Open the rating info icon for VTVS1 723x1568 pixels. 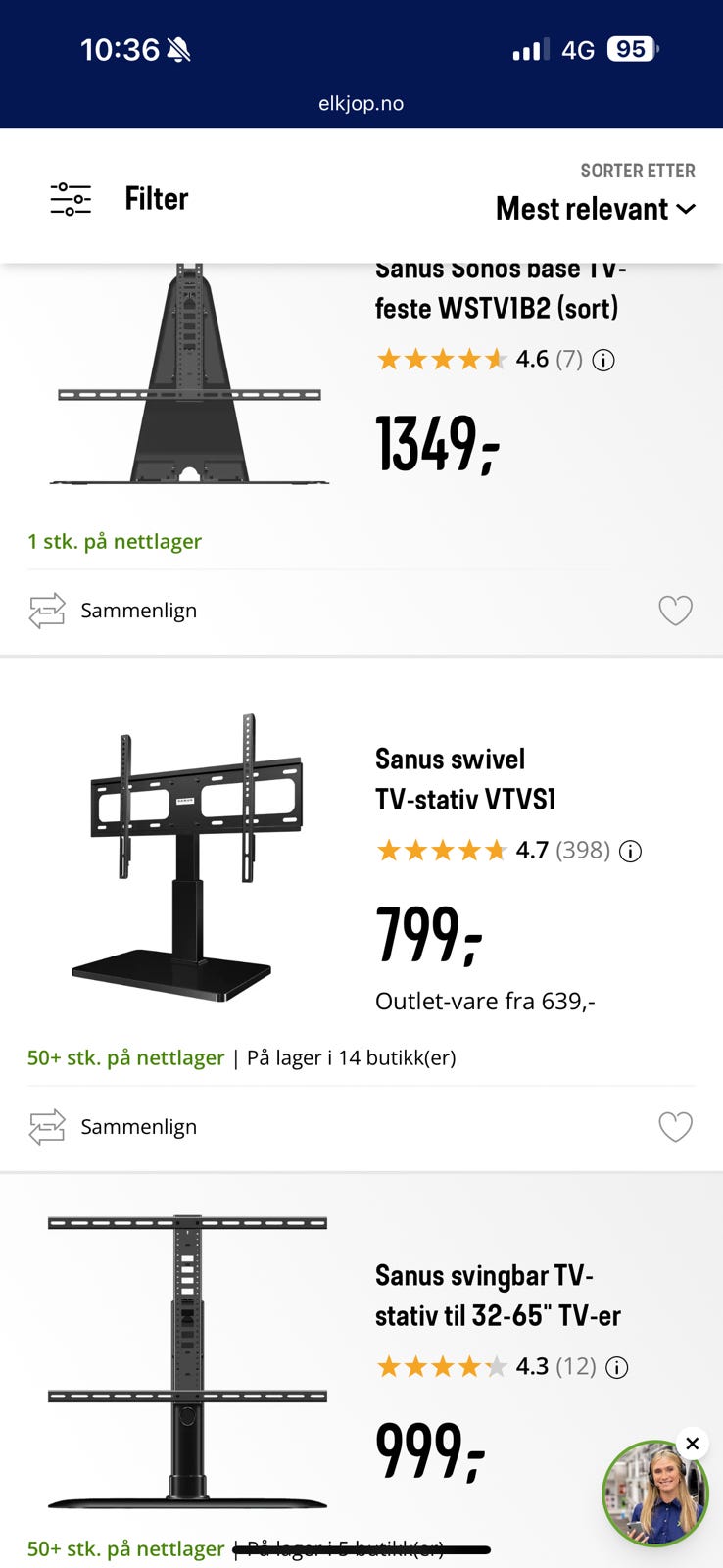point(630,851)
